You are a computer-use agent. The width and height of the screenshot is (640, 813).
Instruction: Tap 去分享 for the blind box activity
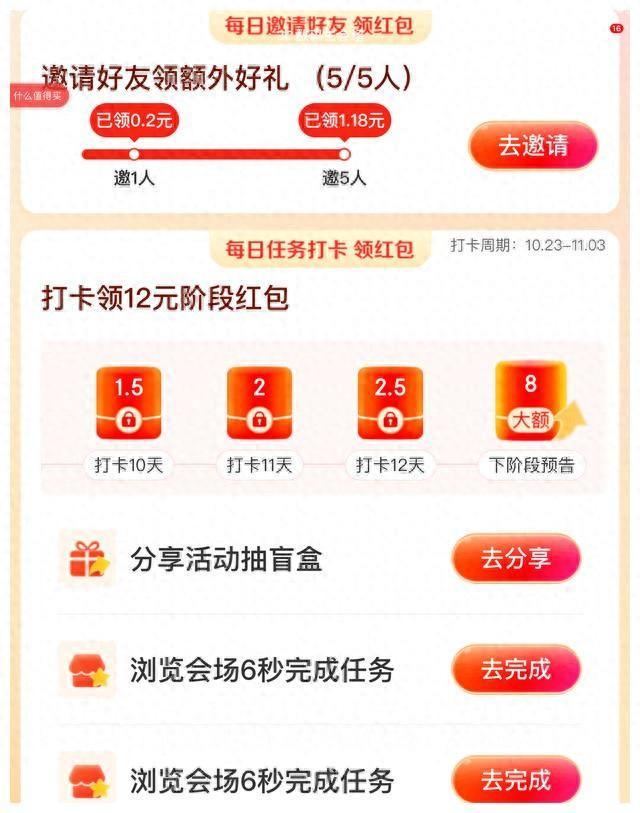point(516,558)
